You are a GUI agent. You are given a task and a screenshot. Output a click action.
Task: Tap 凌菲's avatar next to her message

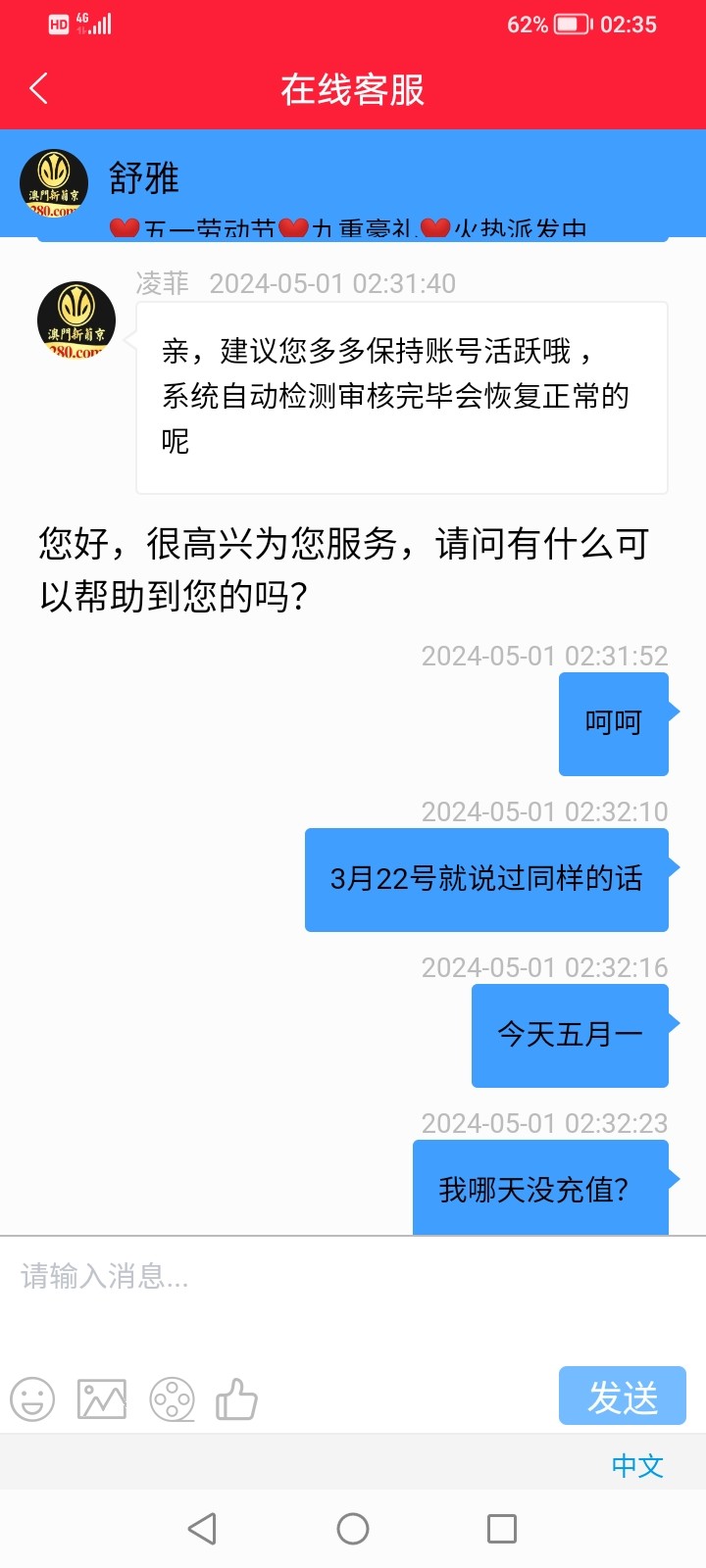point(76,319)
